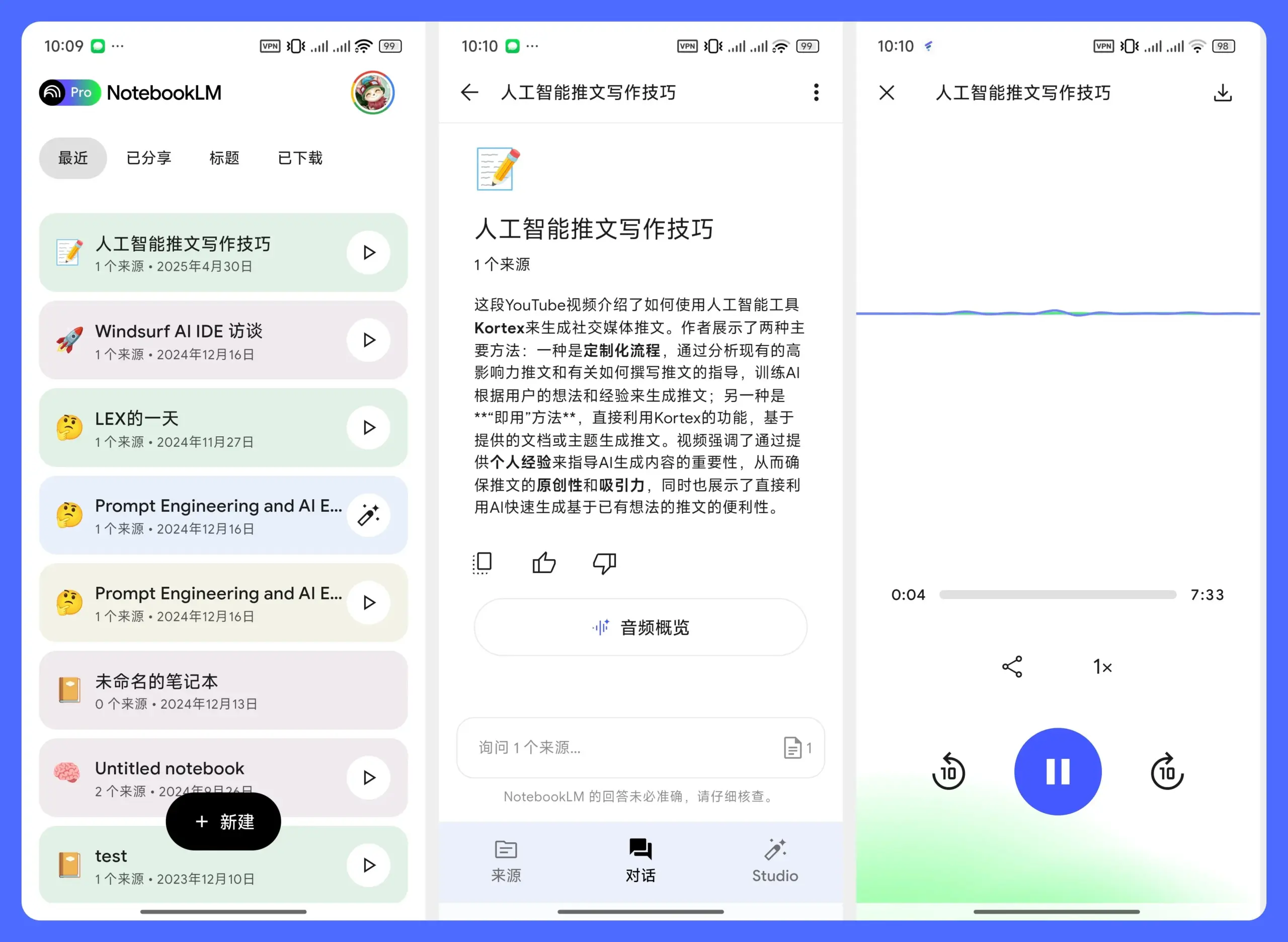Switch to the Studio tab
Viewport: 1288px width, 942px height.
tap(775, 860)
